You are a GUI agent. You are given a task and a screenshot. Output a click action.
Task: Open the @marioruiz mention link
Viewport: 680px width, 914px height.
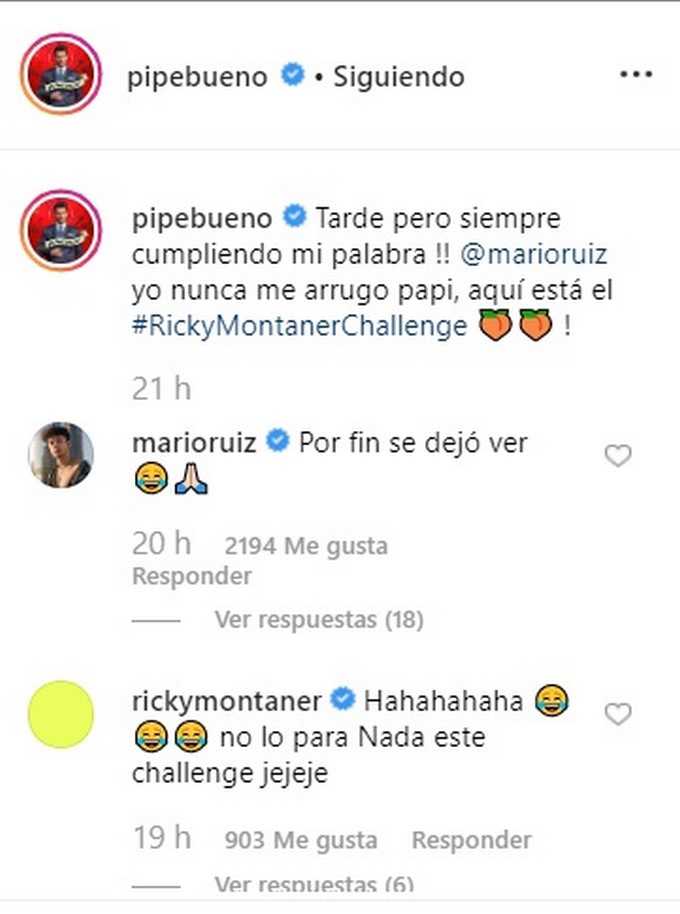(x=535, y=254)
